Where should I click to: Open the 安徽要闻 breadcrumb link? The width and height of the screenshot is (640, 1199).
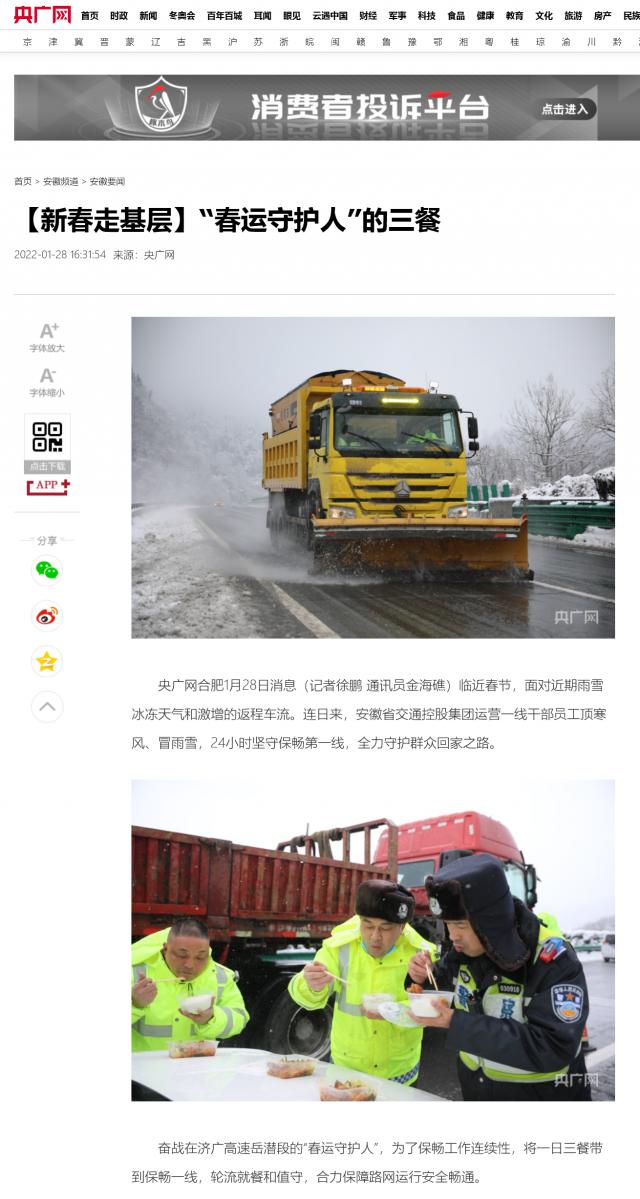tap(107, 181)
